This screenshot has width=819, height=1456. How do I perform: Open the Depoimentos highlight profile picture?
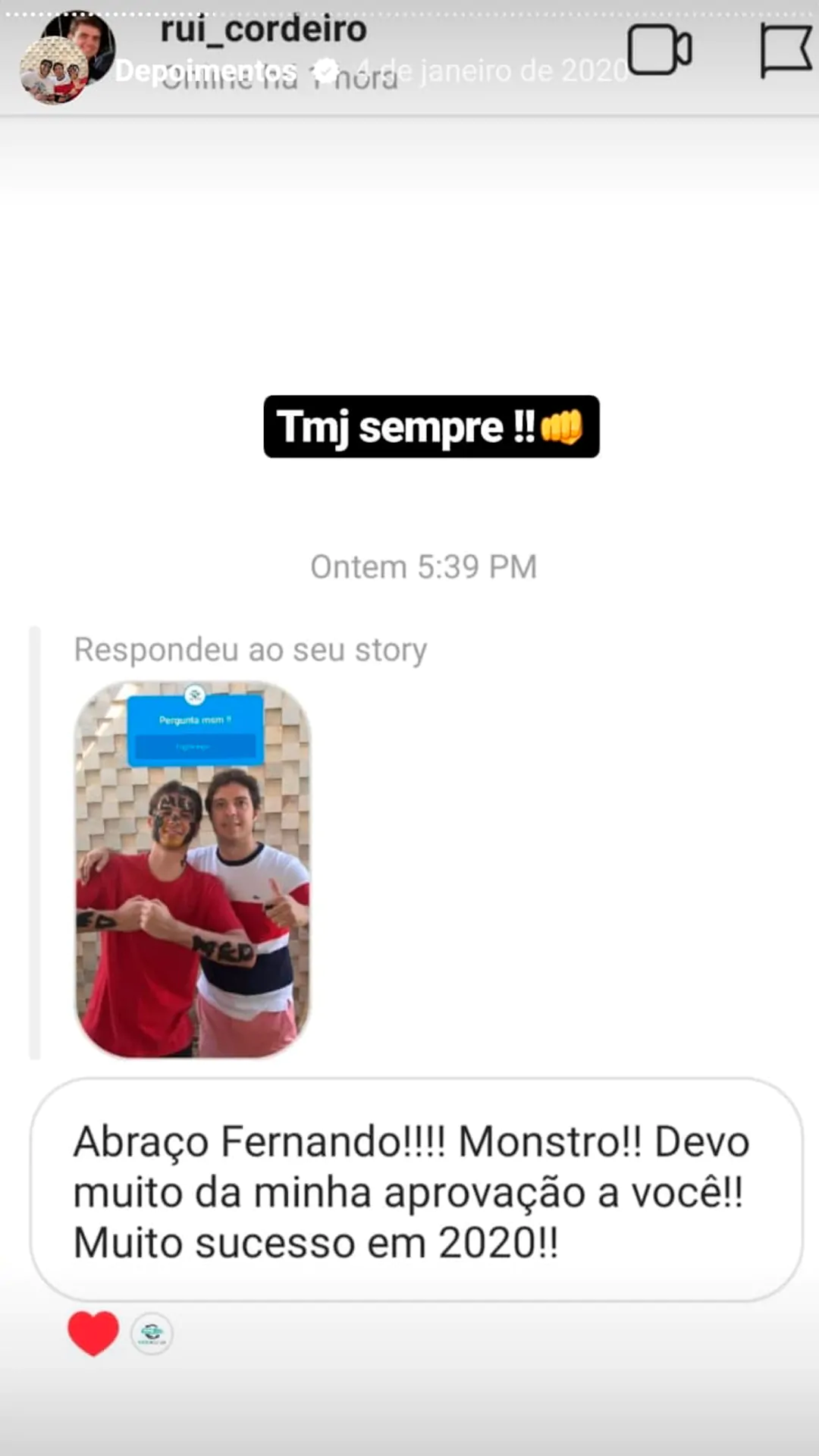coord(53,71)
